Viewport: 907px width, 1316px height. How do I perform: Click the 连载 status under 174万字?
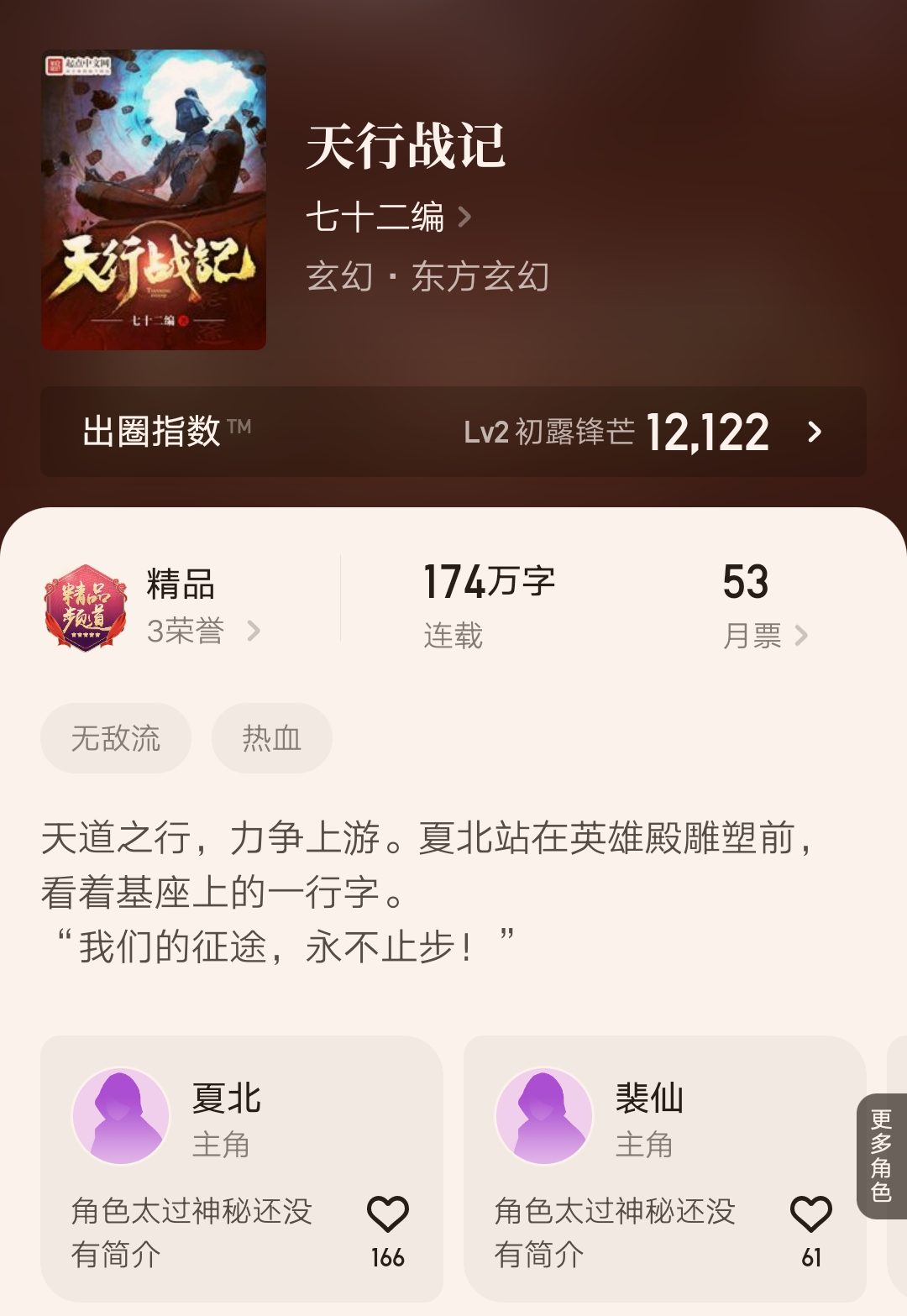point(452,637)
